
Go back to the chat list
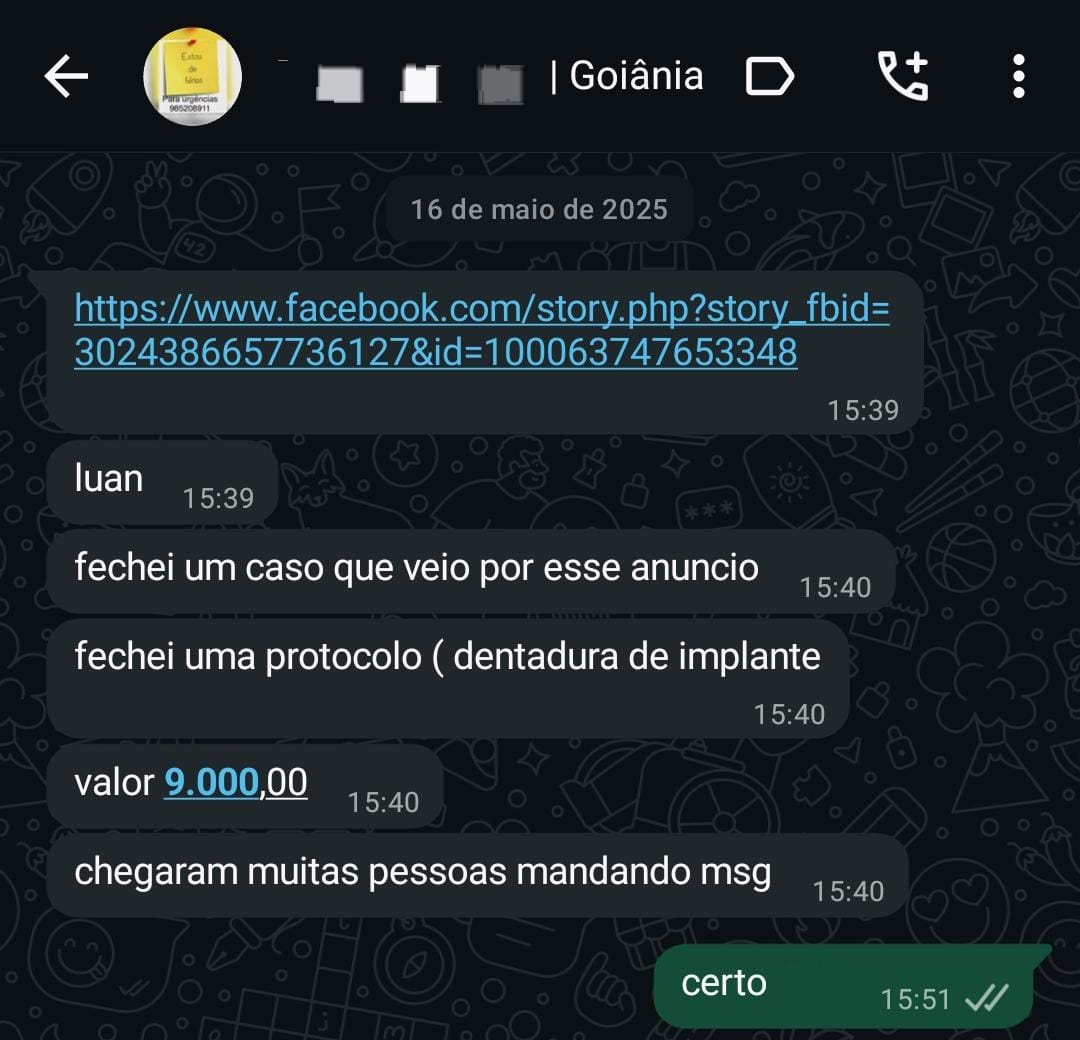[x=66, y=77]
